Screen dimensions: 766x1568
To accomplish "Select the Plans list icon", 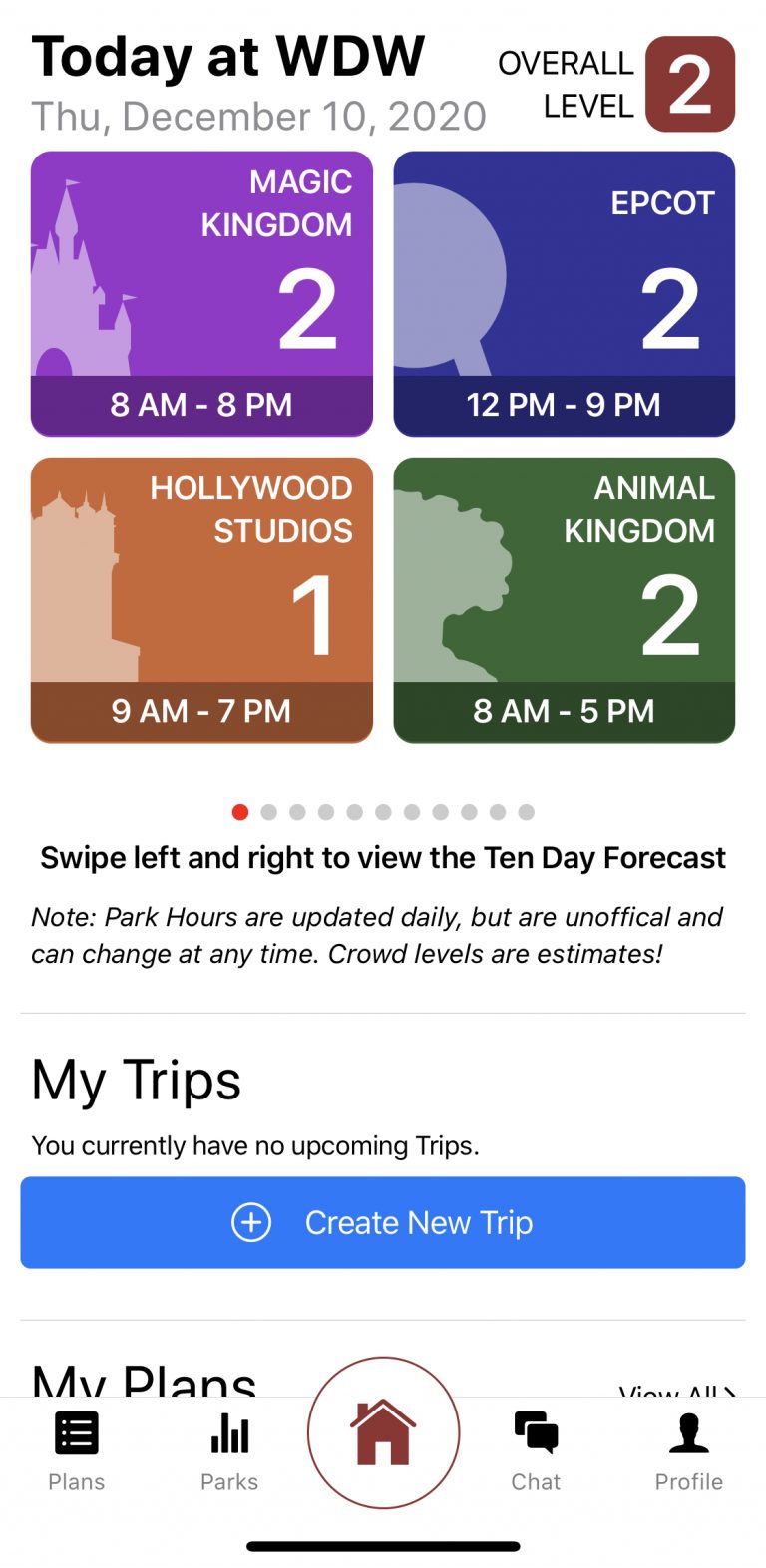I will [76, 1433].
